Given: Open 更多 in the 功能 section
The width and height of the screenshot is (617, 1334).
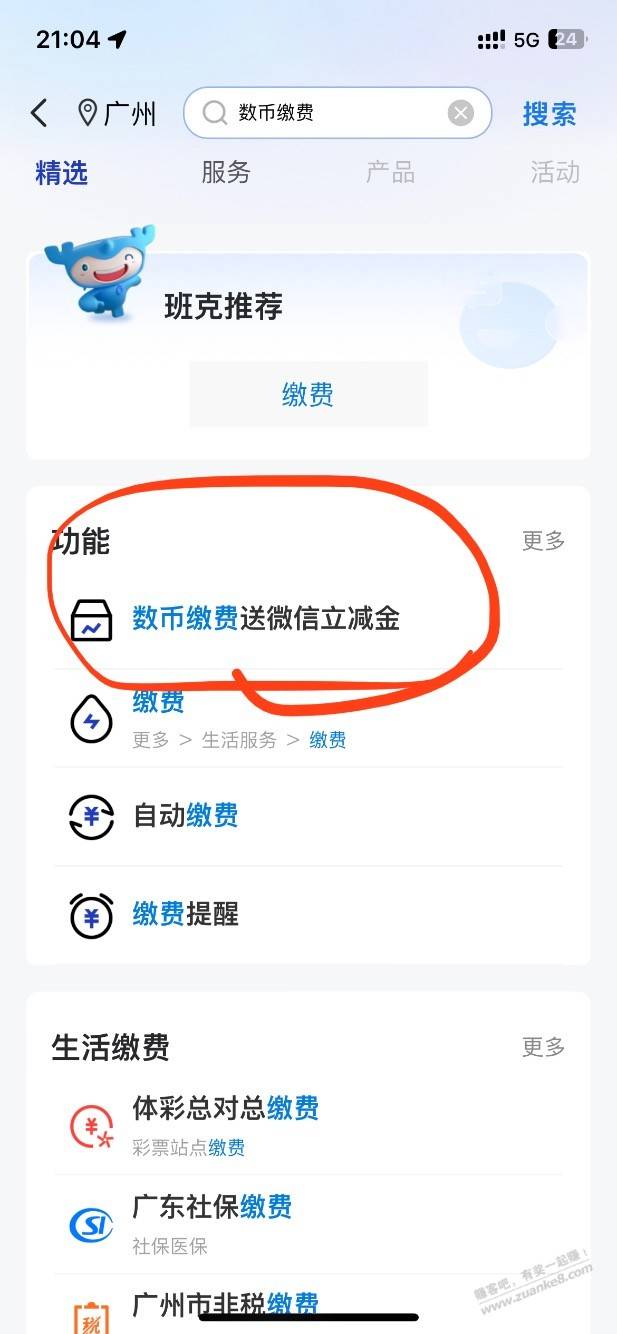Looking at the screenshot, I should pos(544,541).
